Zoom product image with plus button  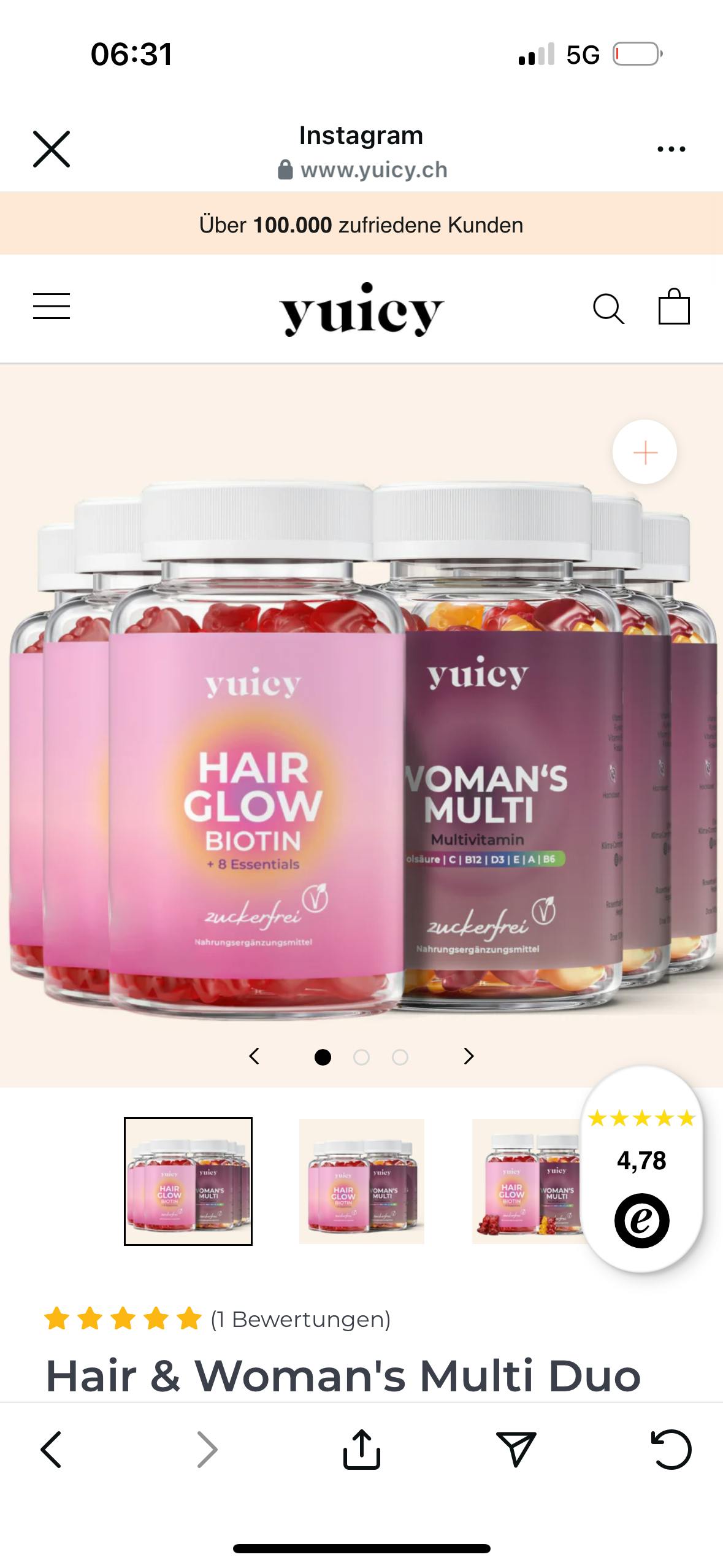(645, 453)
